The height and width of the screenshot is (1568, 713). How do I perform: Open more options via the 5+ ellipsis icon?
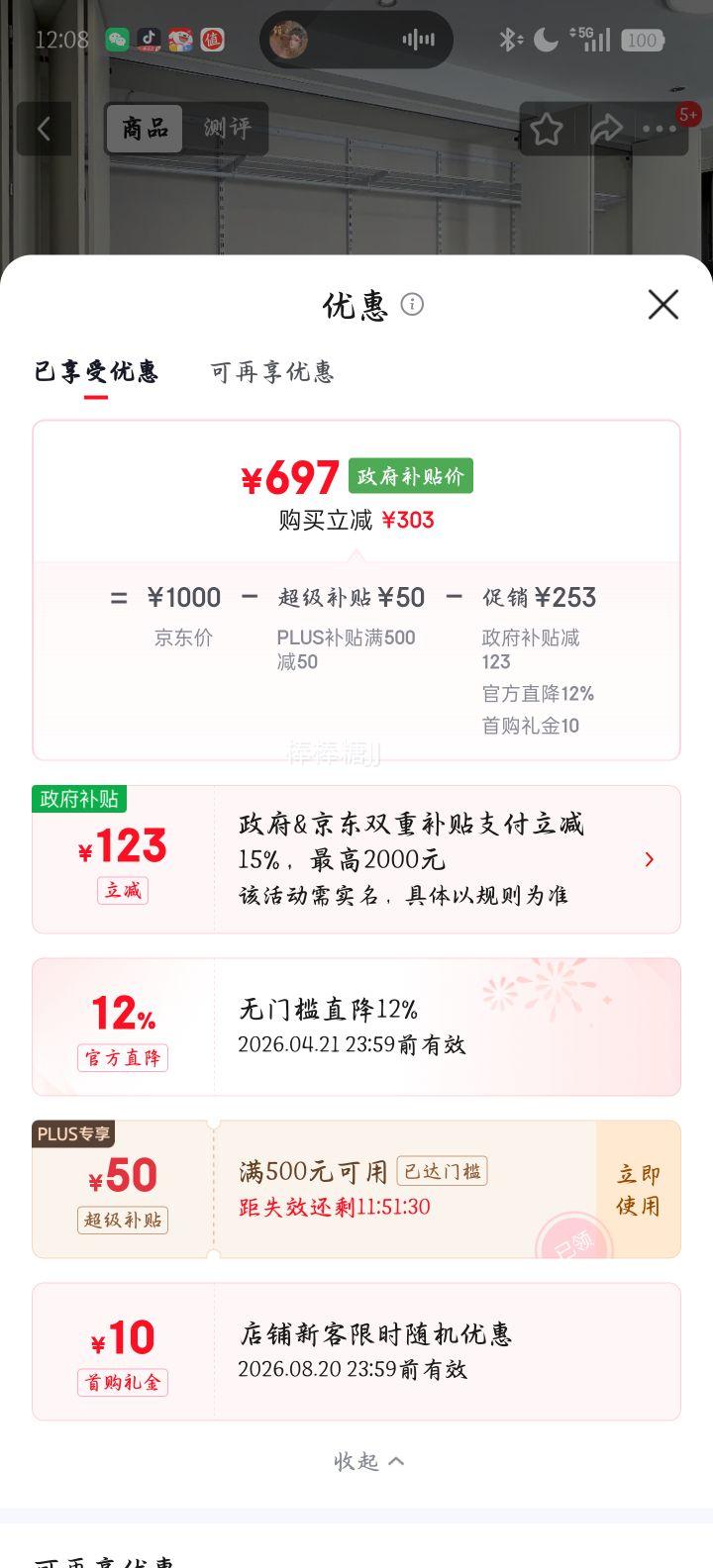click(658, 129)
